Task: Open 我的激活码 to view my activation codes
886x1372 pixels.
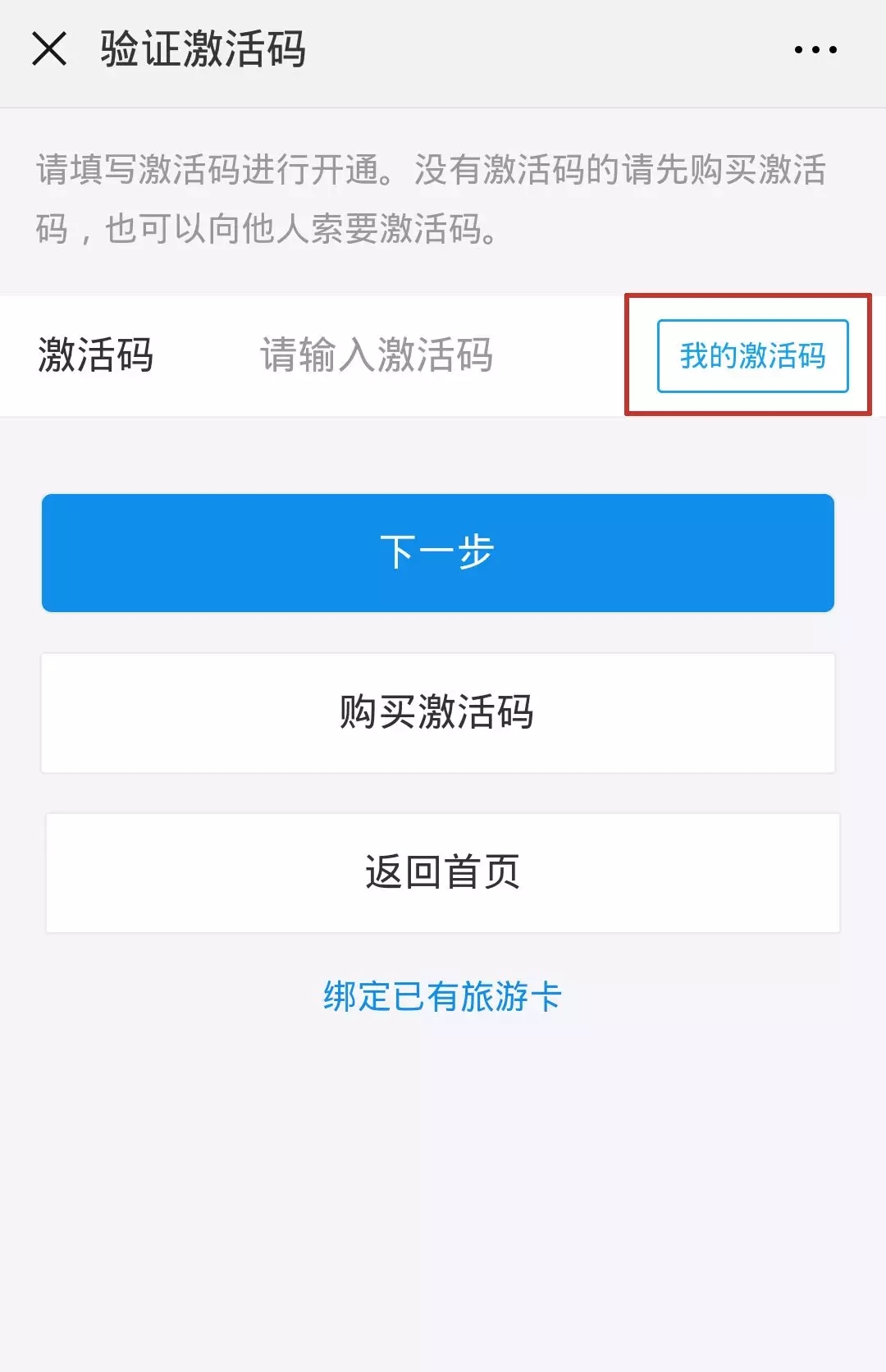Action: (x=751, y=354)
